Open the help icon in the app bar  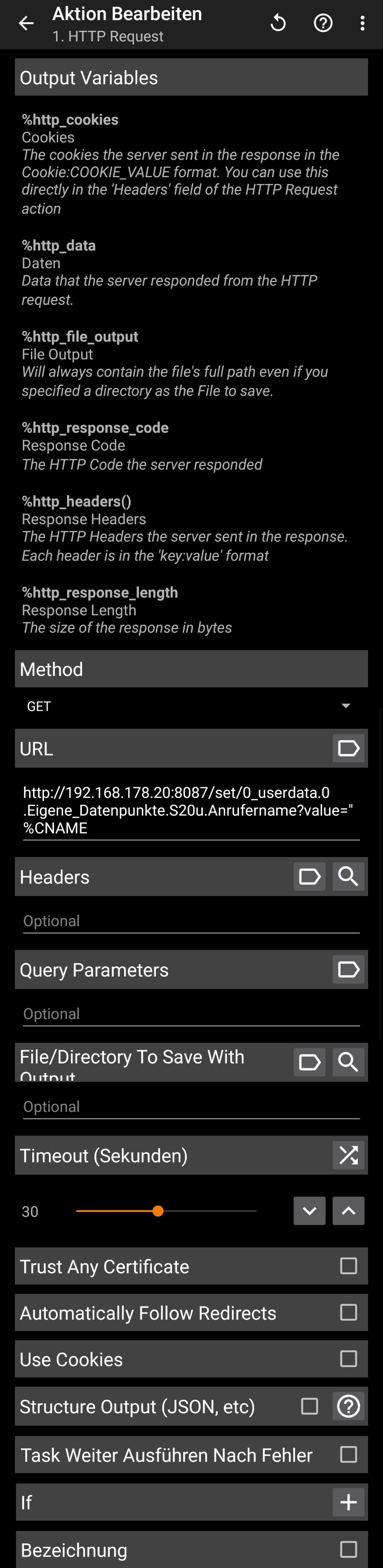323,23
